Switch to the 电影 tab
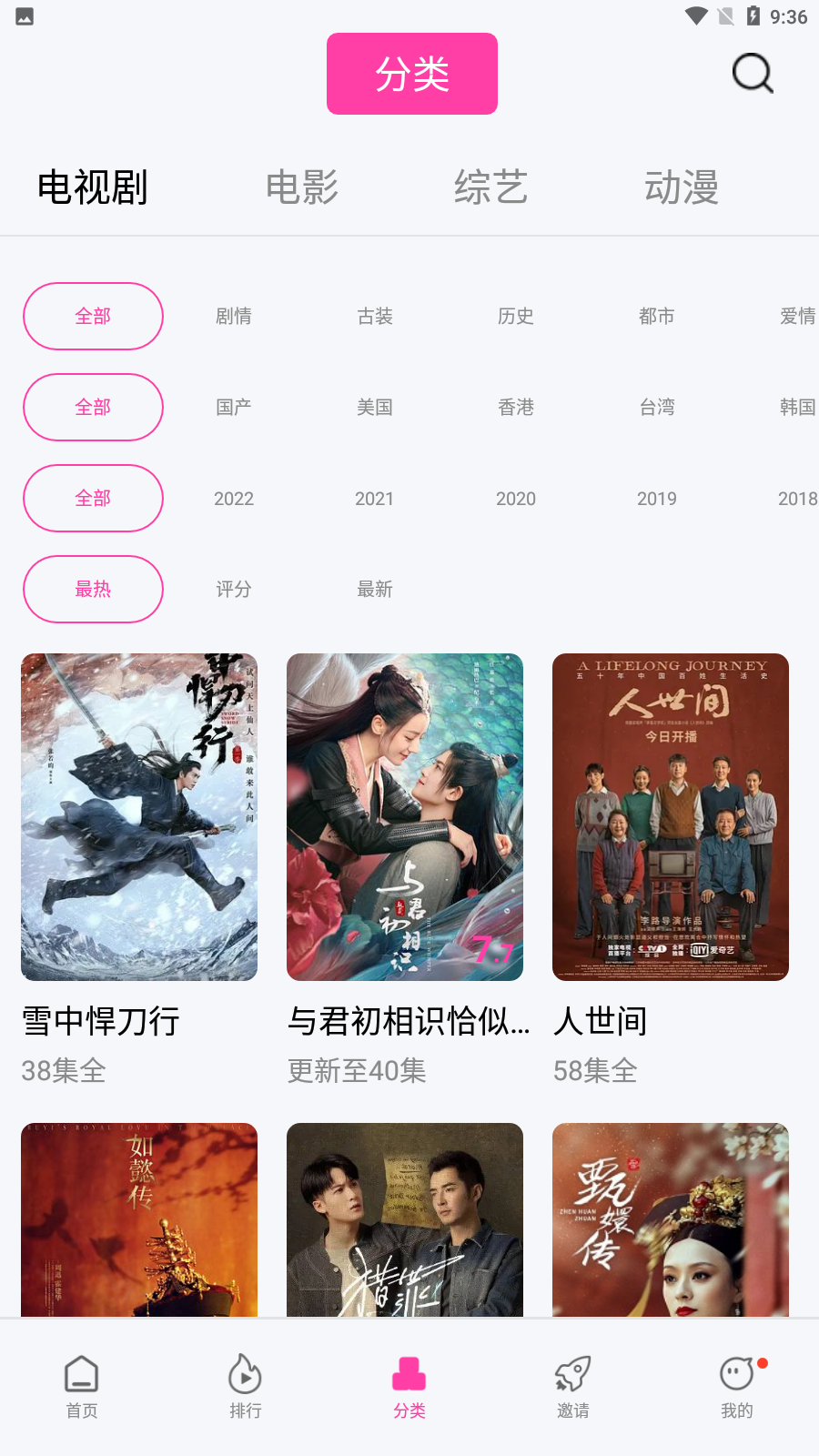Screen dimensions: 819x1456 coord(303,188)
